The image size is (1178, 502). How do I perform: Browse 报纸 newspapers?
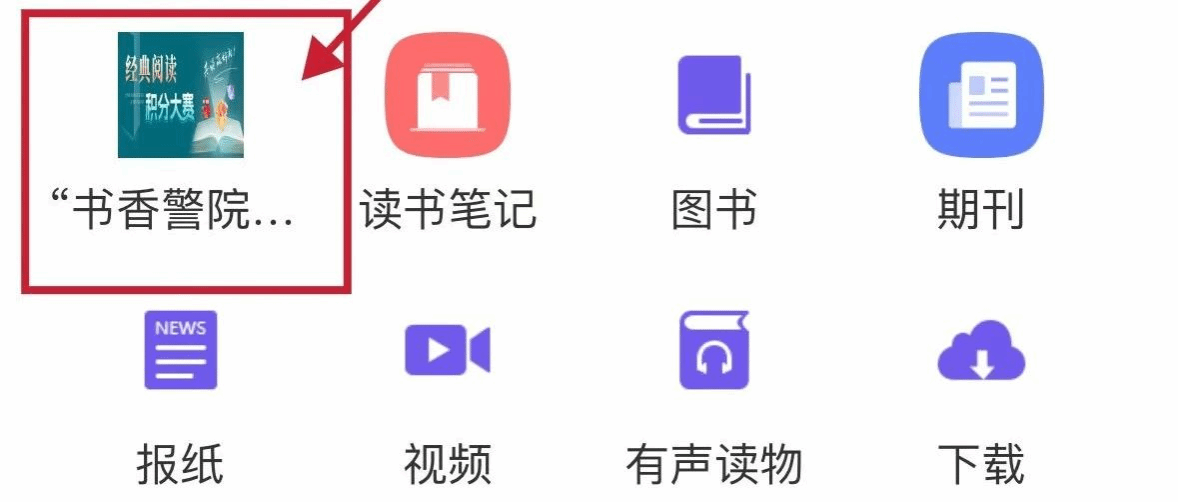[x=181, y=350]
